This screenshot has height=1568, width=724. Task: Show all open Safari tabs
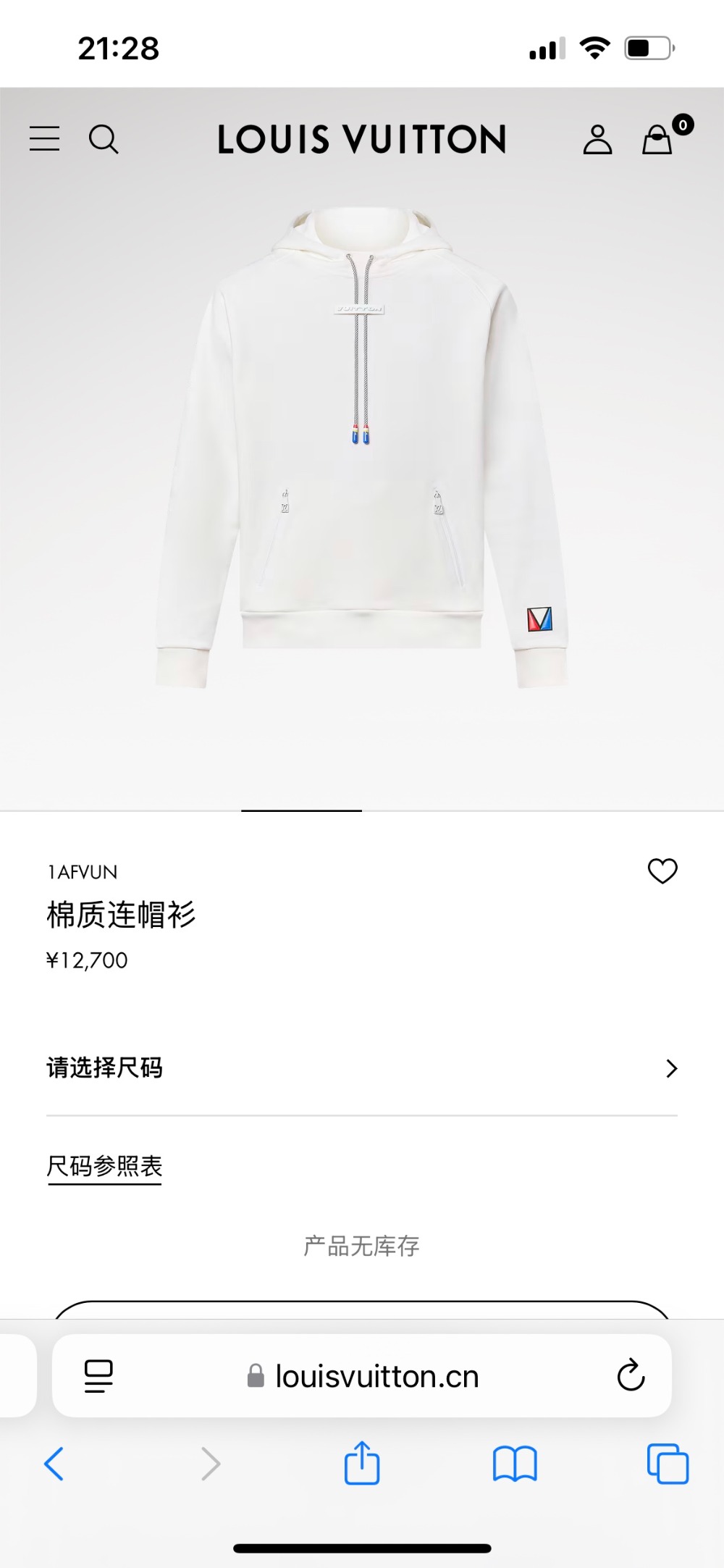tap(668, 1463)
